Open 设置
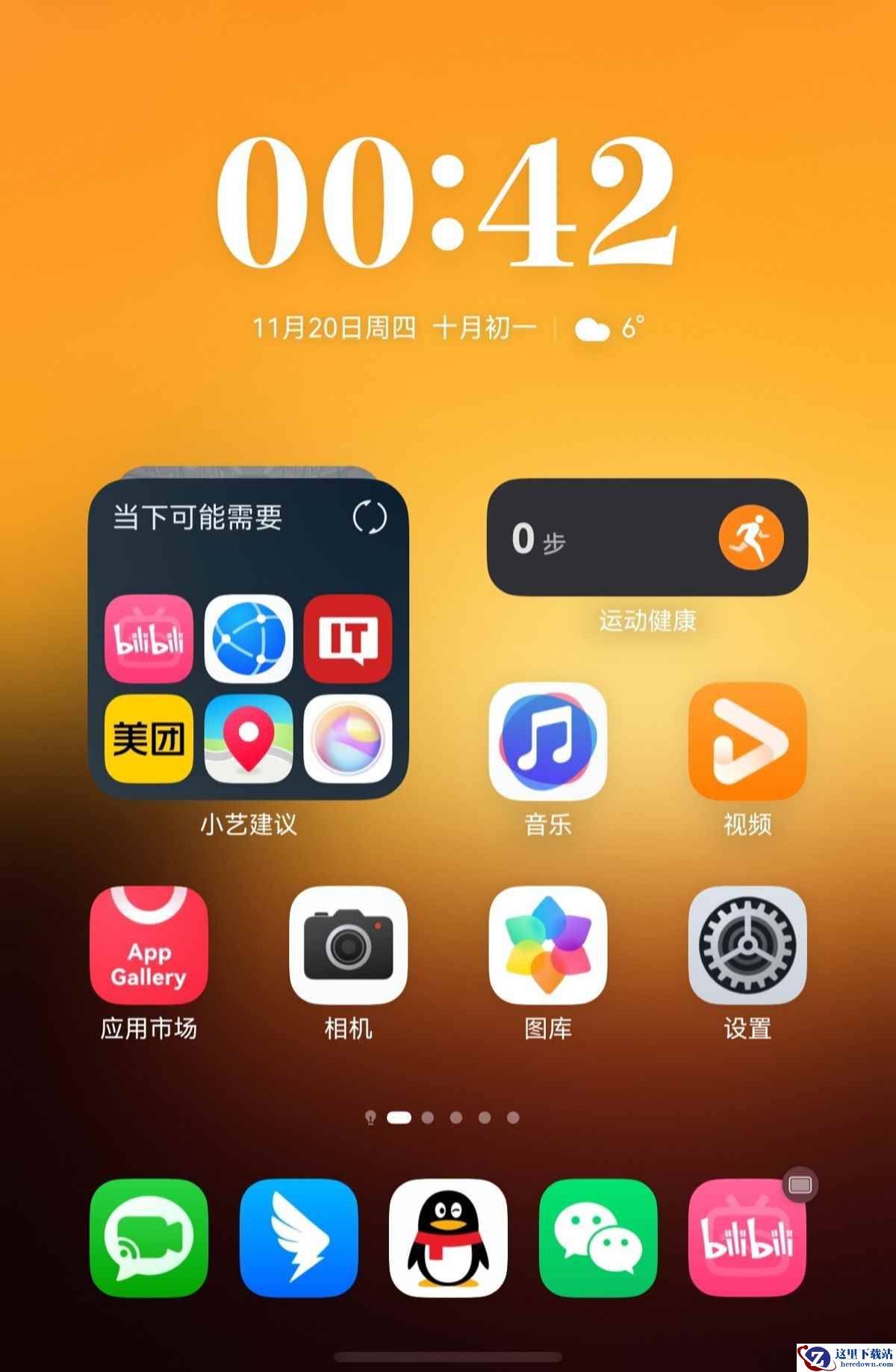The width and height of the screenshot is (896, 1372). [x=747, y=945]
